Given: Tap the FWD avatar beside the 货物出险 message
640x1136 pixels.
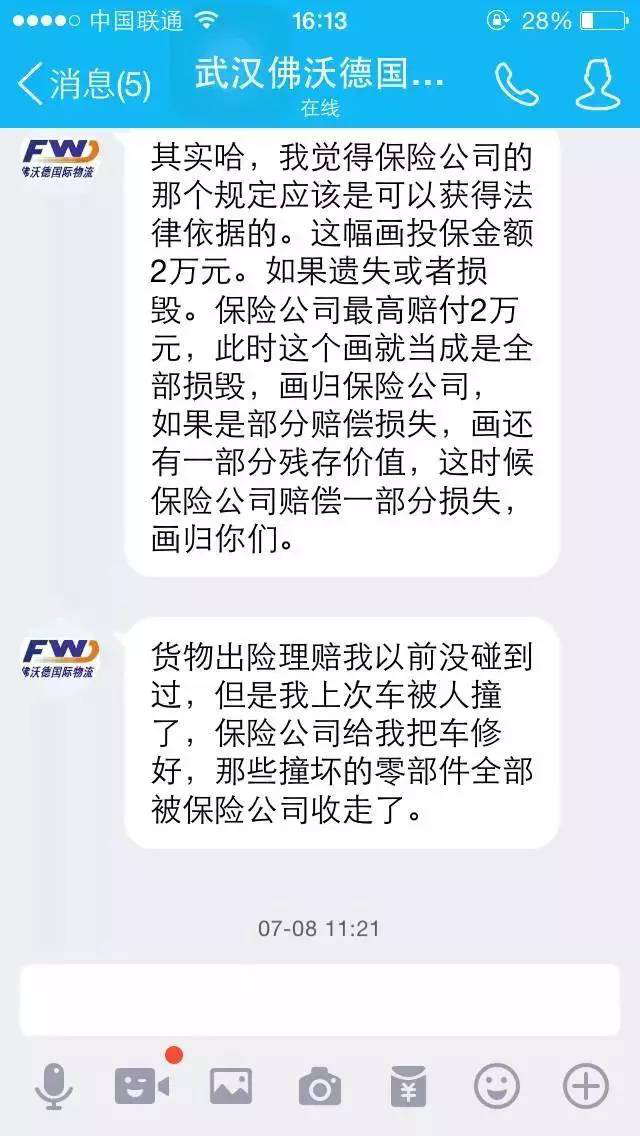Looking at the screenshot, I should coord(60,657).
